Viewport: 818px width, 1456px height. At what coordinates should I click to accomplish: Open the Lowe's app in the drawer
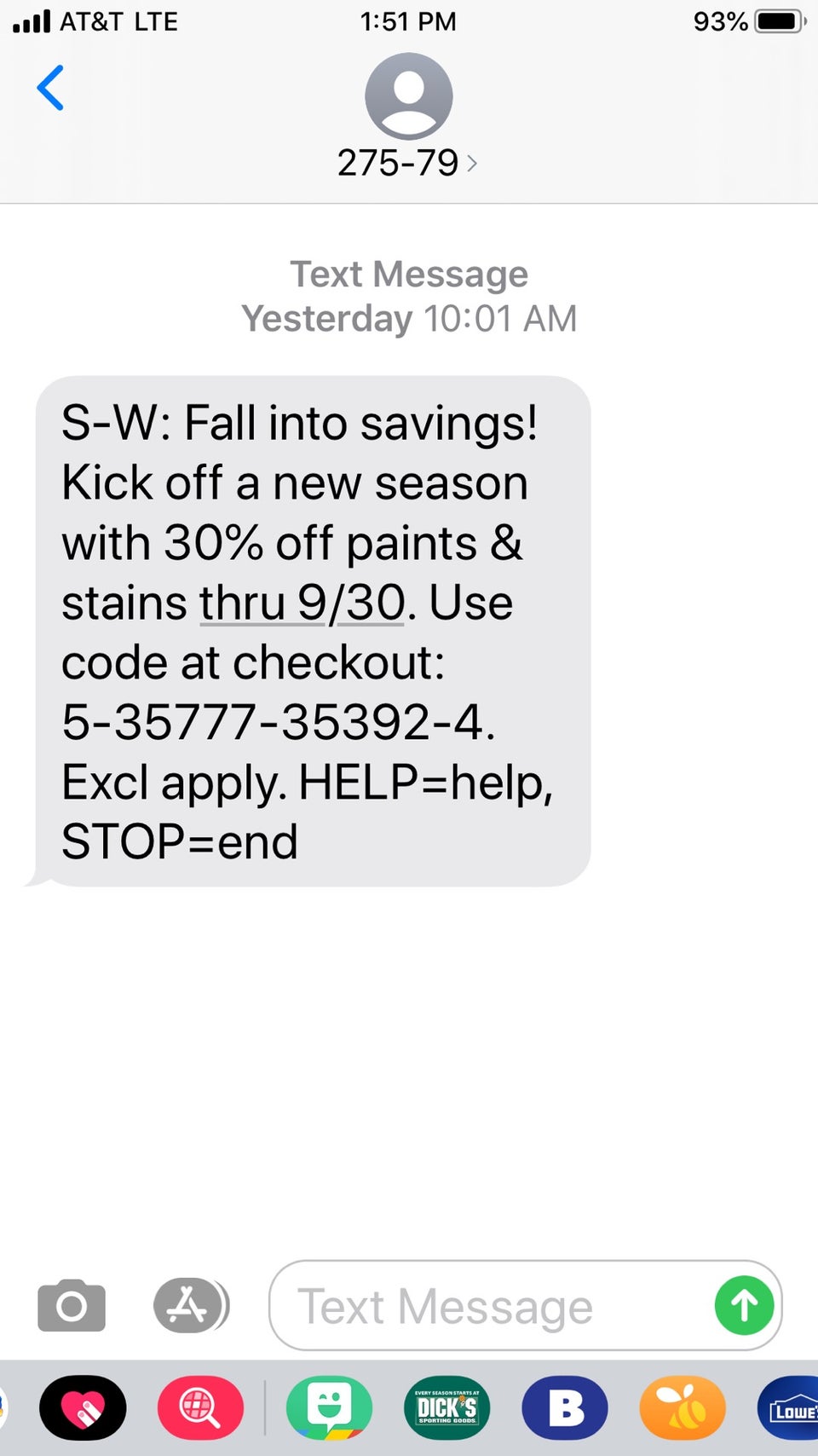click(791, 1407)
